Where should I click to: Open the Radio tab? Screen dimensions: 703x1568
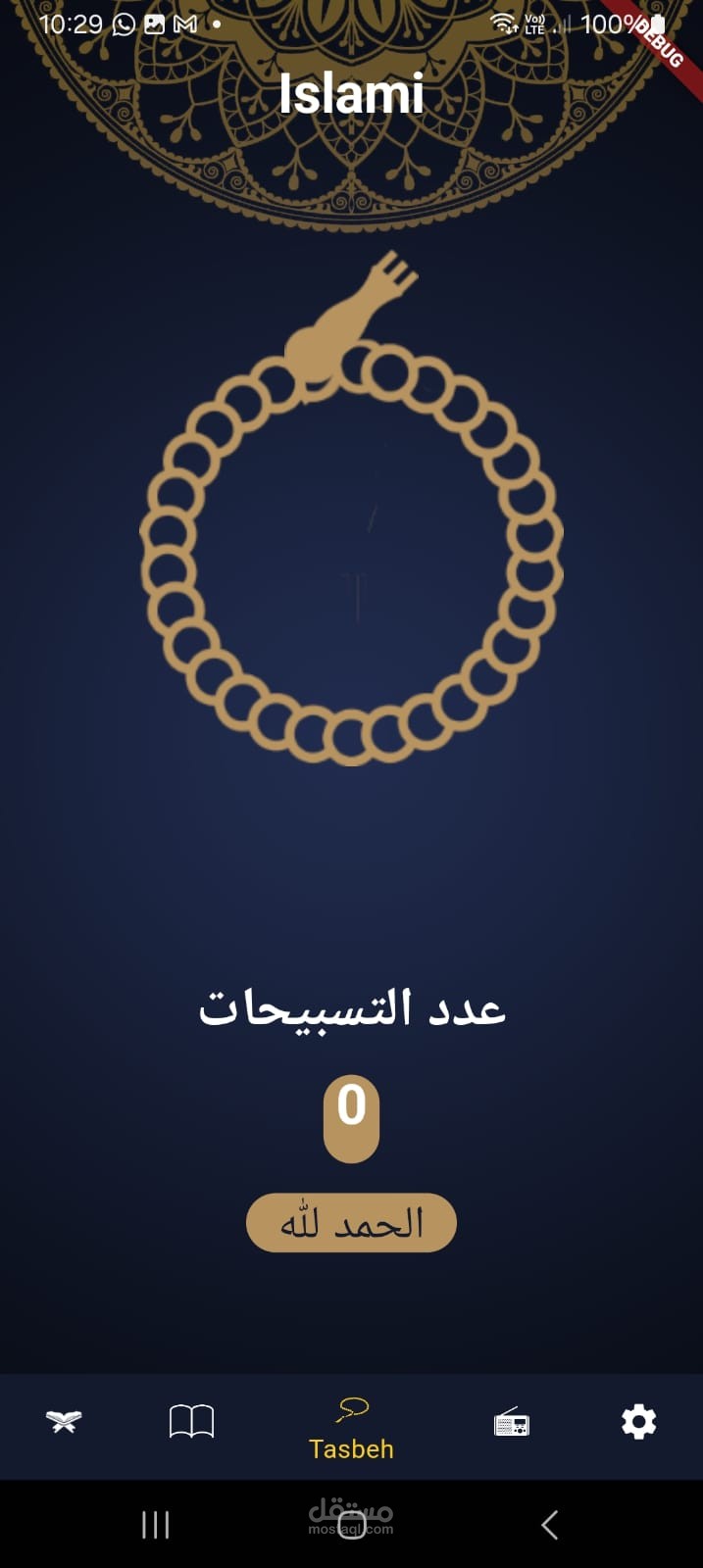pos(512,1422)
